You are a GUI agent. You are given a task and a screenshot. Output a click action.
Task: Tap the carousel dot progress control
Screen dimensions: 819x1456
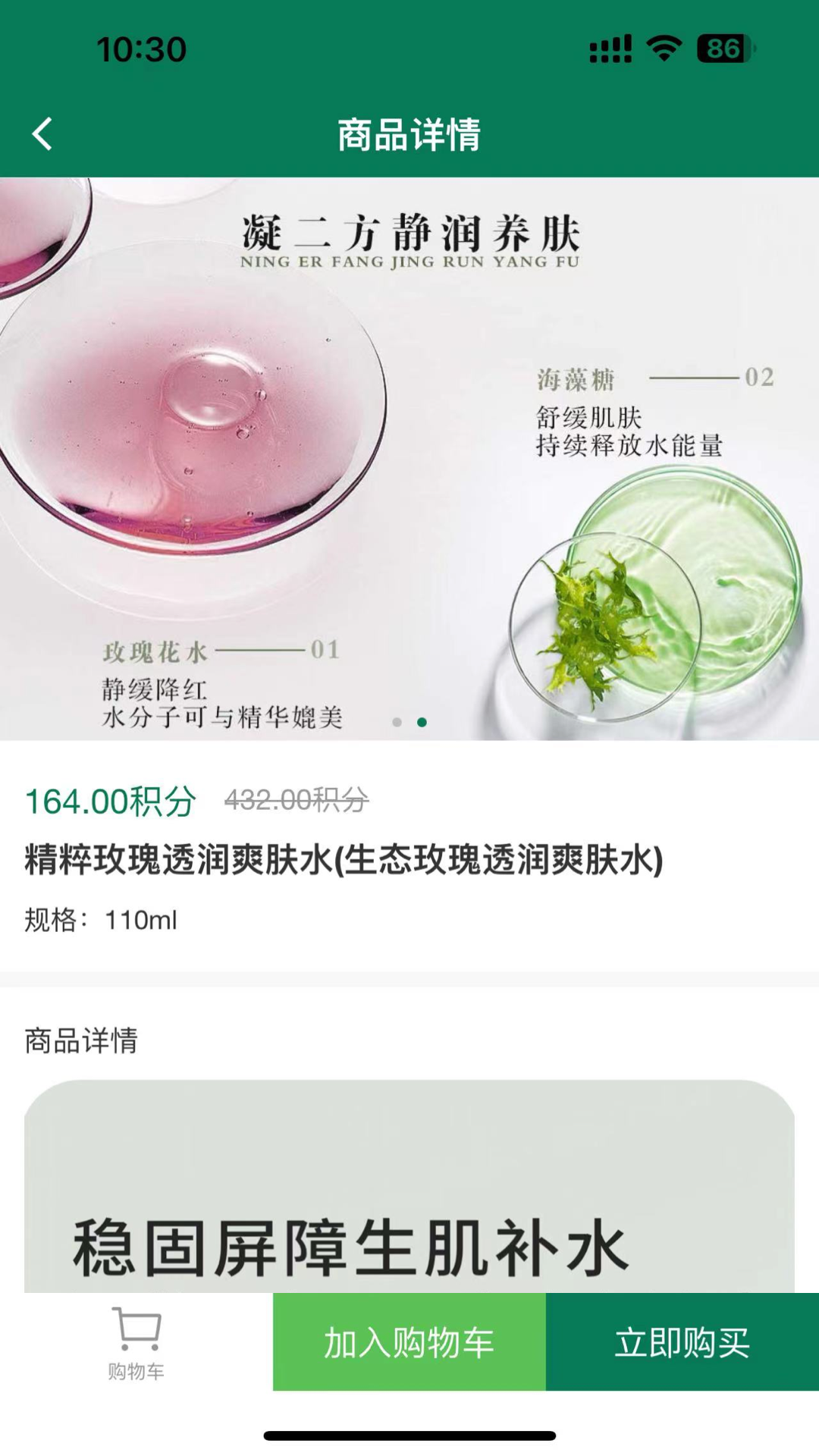click(x=409, y=722)
